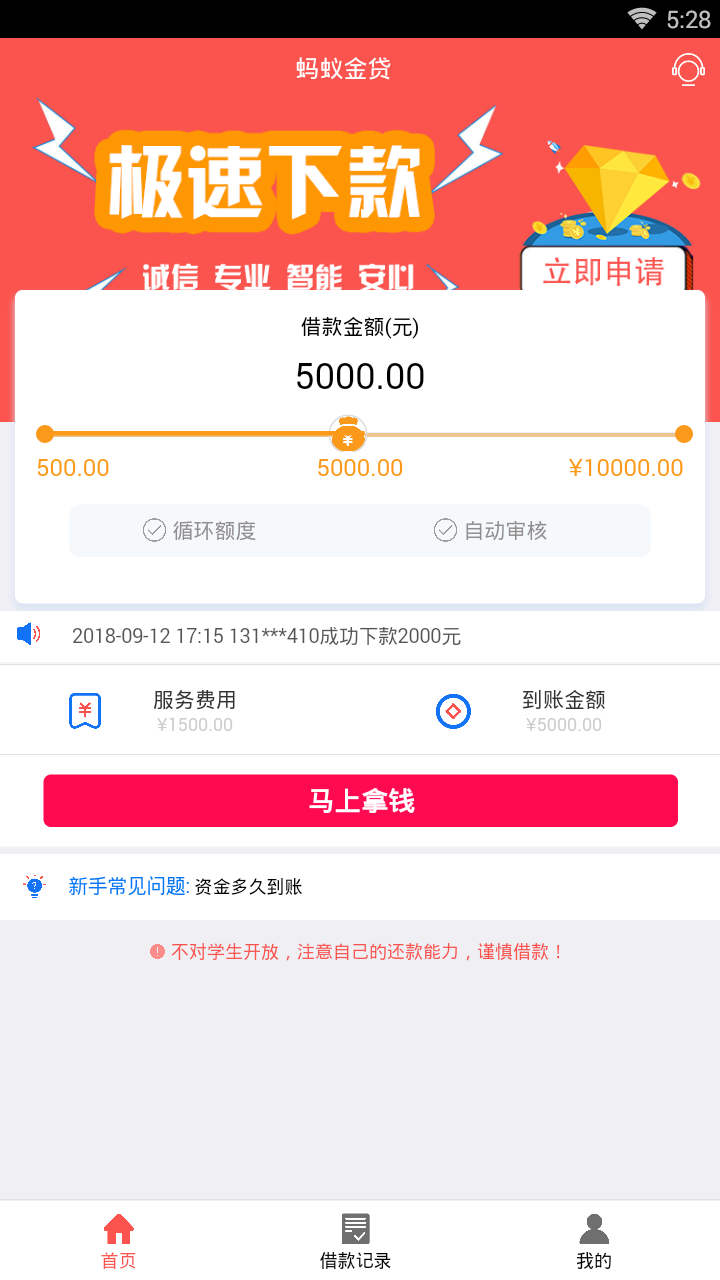Click the 到账金额 target icon
Image resolution: width=720 pixels, height=1280 pixels.
click(452, 710)
